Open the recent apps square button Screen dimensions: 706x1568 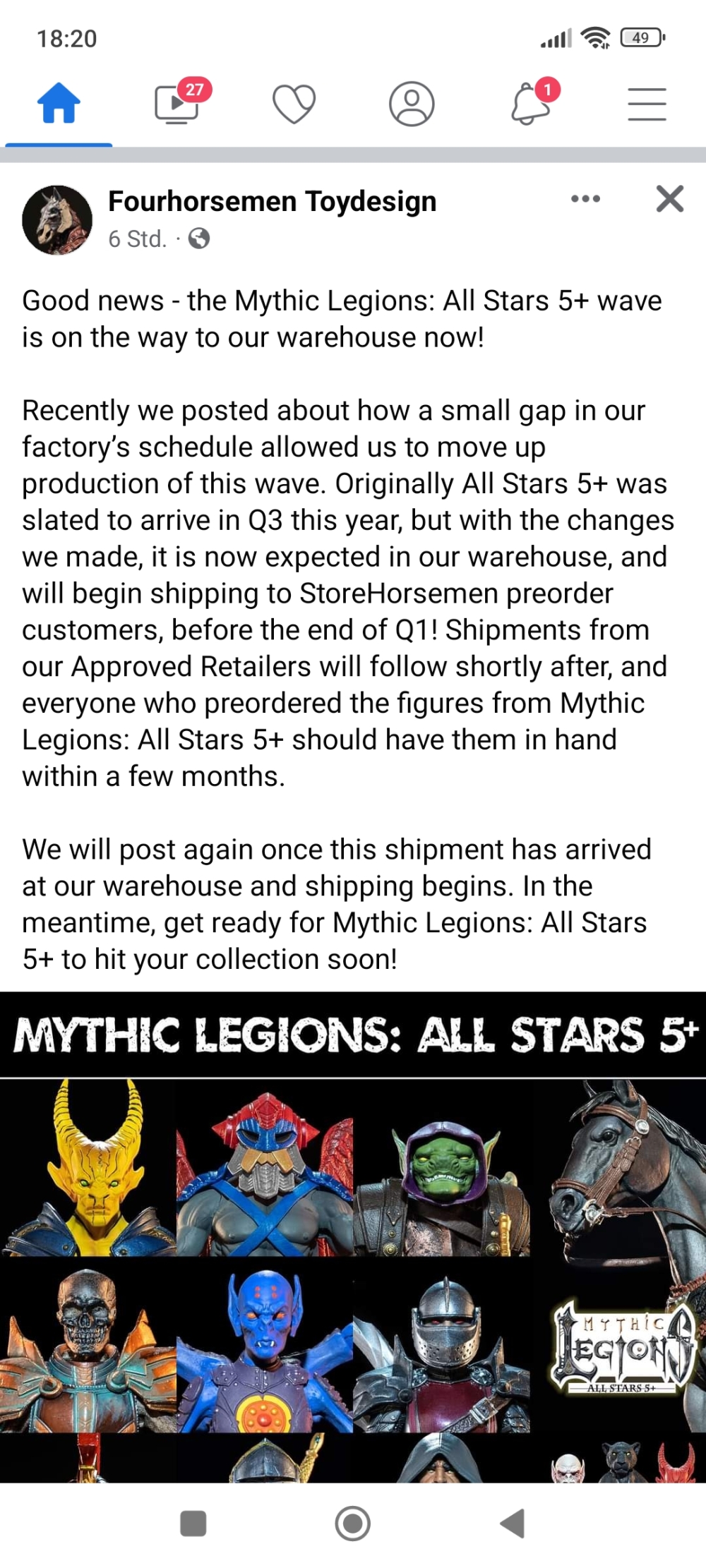tap(193, 1523)
